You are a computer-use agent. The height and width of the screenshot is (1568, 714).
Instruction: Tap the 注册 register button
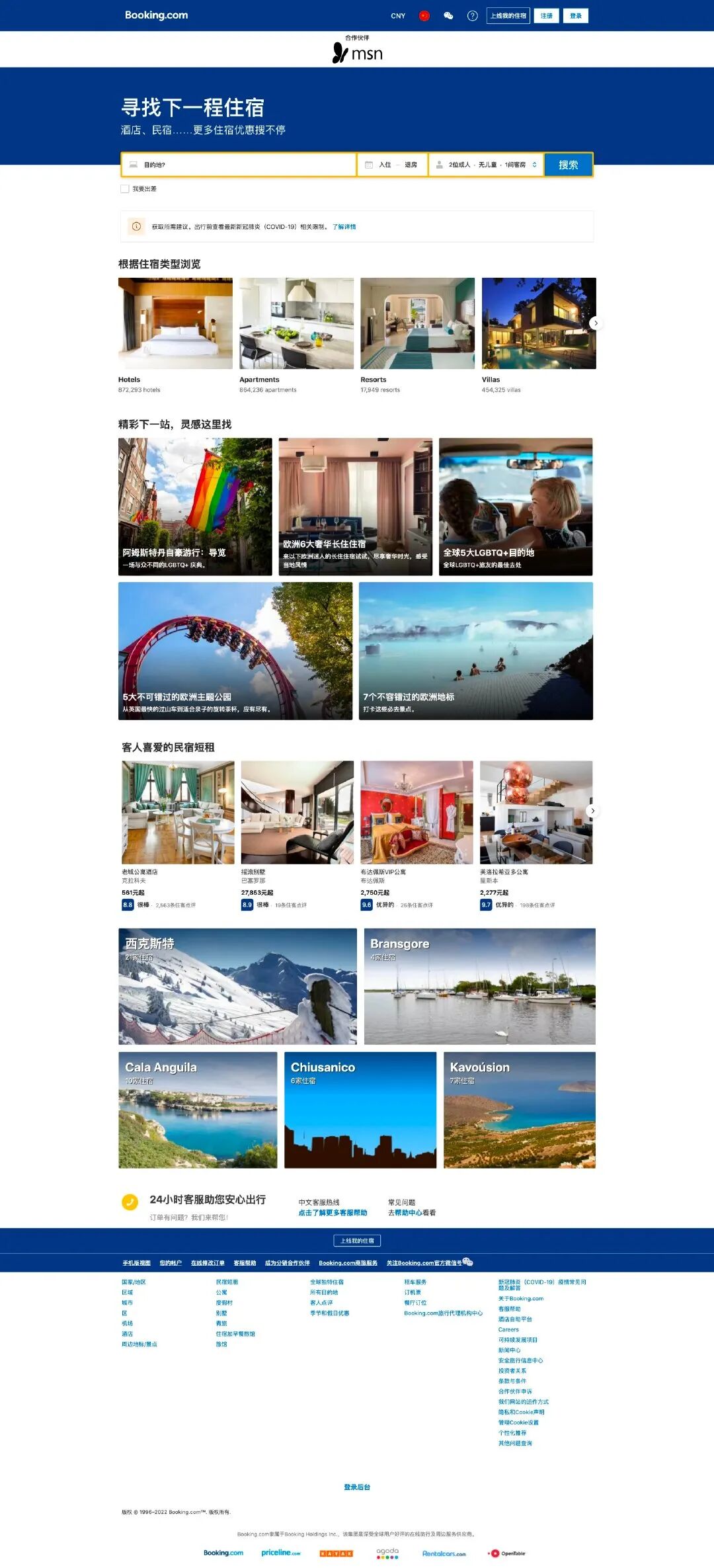[x=547, y=16]
